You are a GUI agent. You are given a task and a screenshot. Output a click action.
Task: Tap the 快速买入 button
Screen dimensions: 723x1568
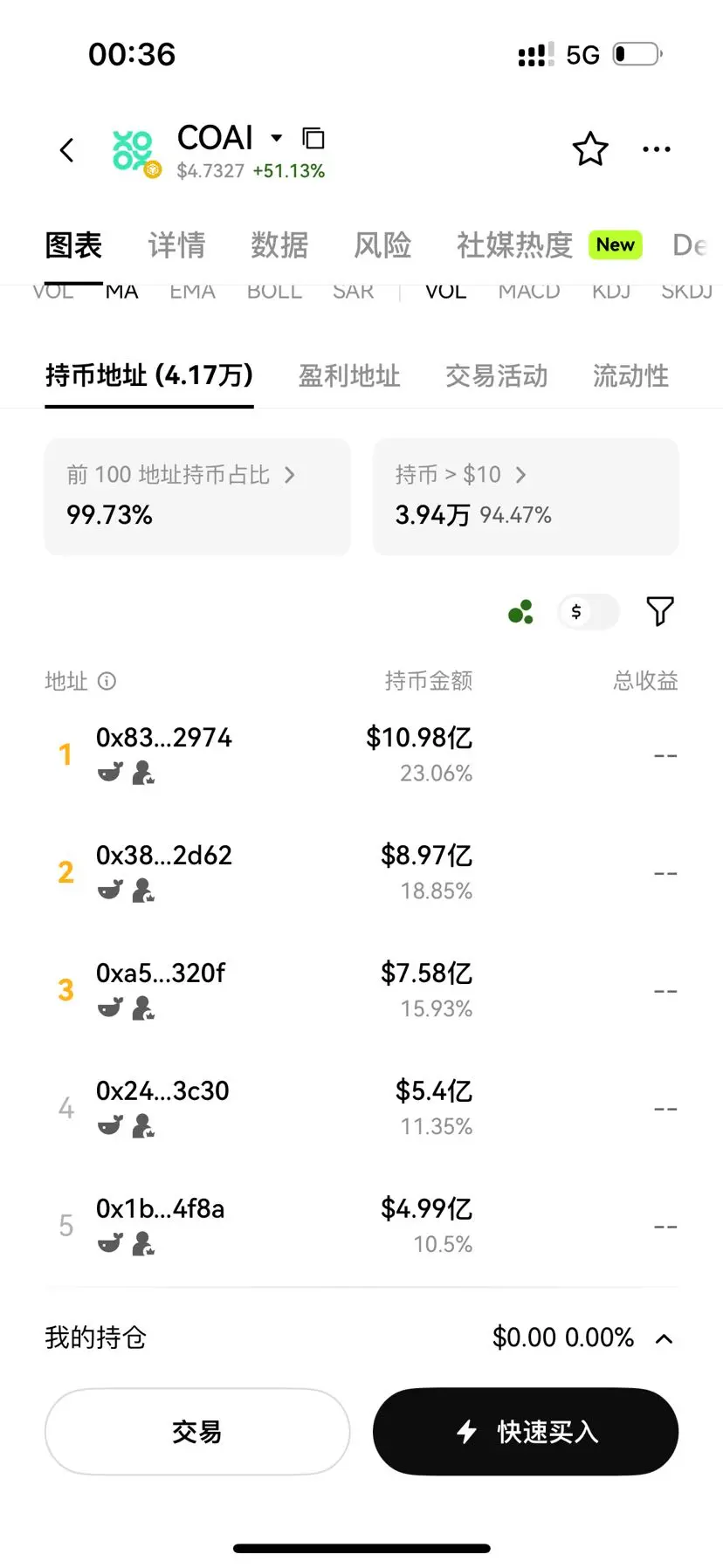(526, 1432)
